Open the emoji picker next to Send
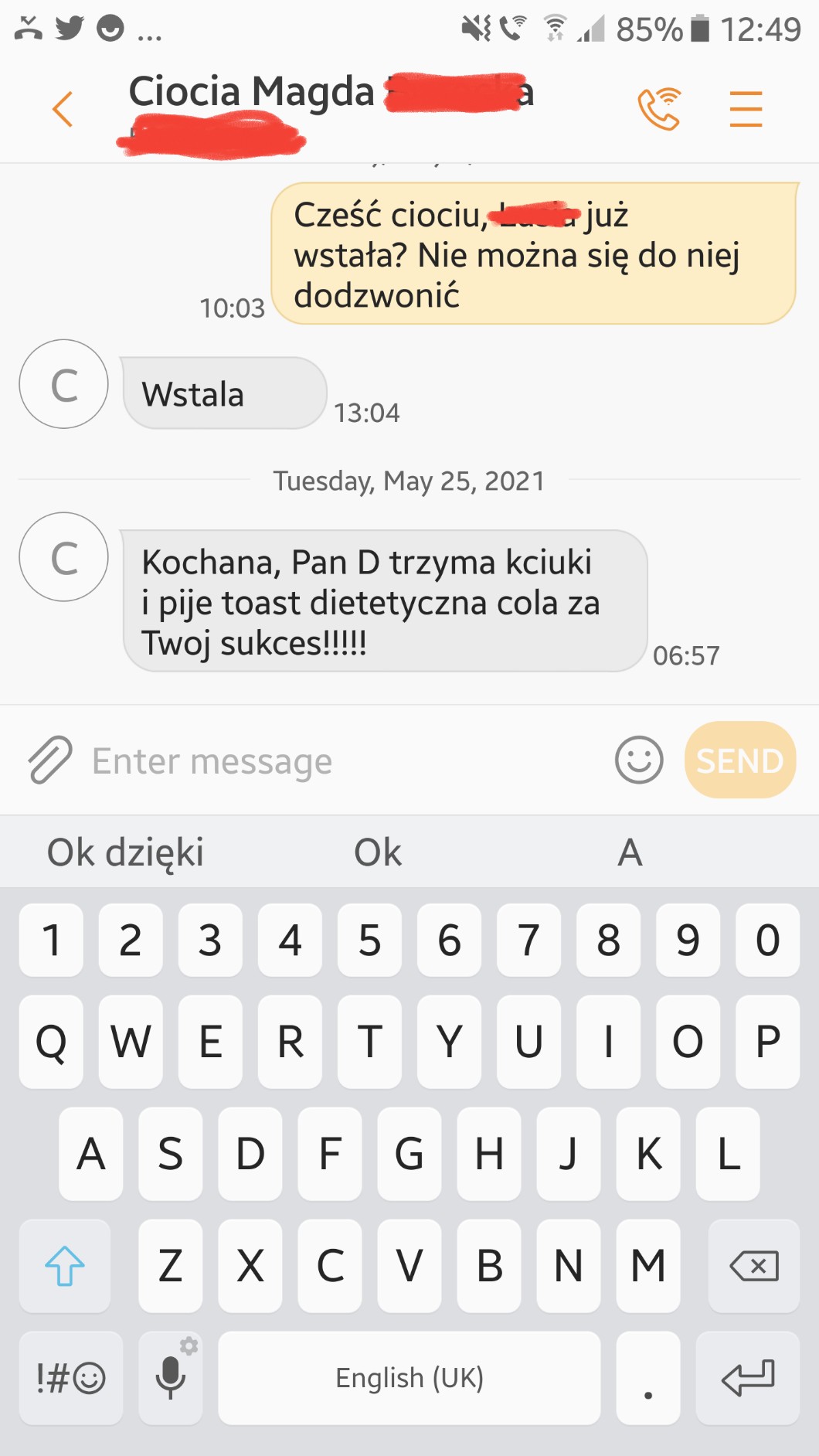Viewport: 819px width, 1456px height. pyautogui.click(x=639, y=760)
